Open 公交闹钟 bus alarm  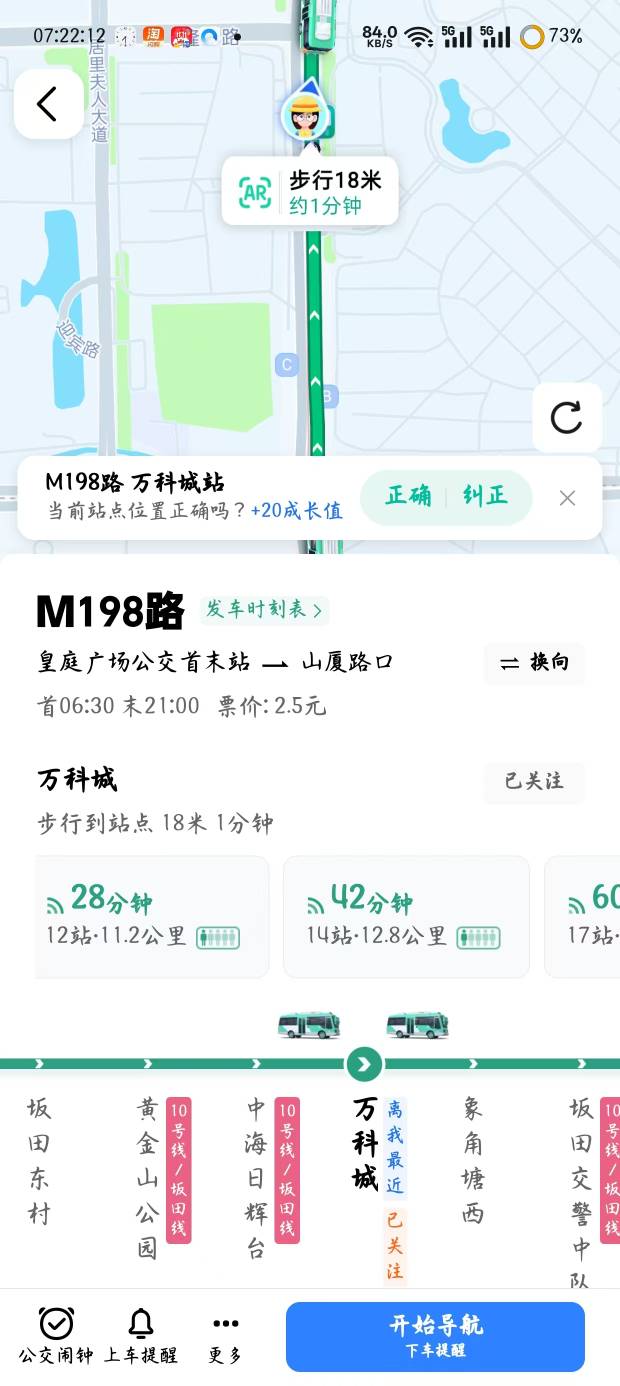(x=56, y=1336)
